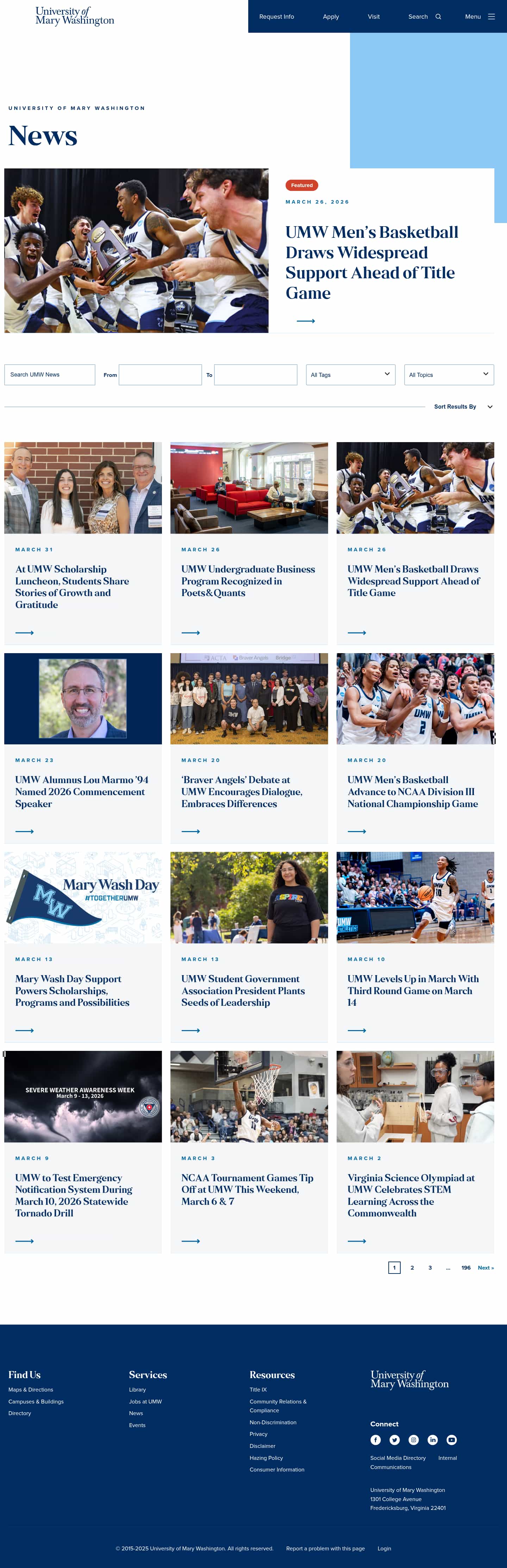Select the From date field
This screenshot has height=1568, width=507.
click(x=160, y=375)
